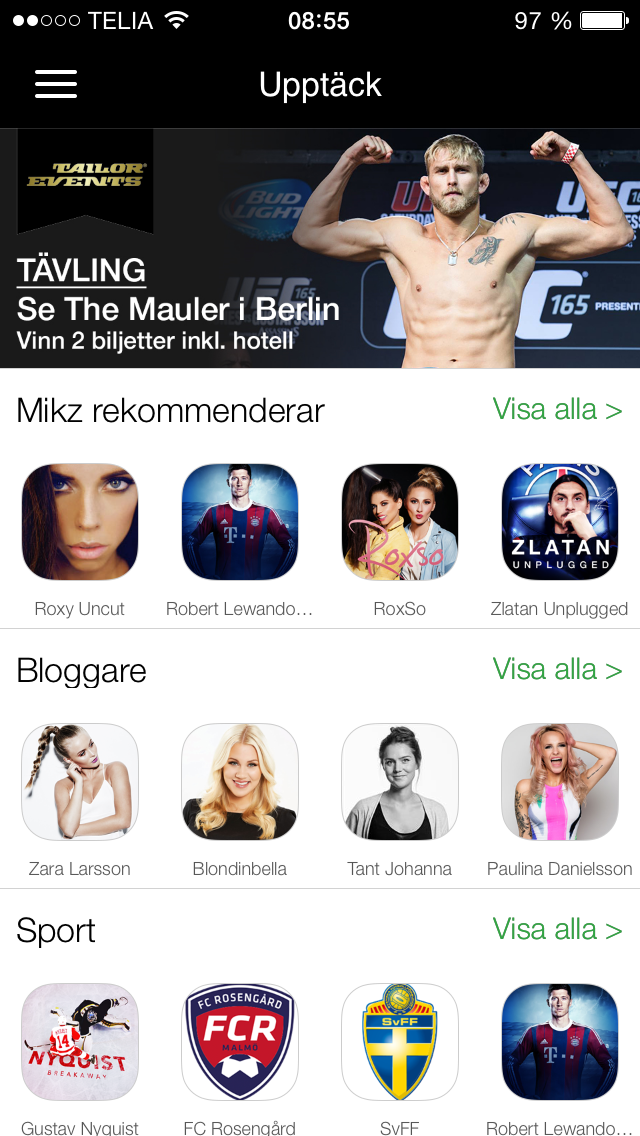640x1136 pixels.
Task: Open the Tävling Mauler in Berlin banner
Action: tap(320, 248)
